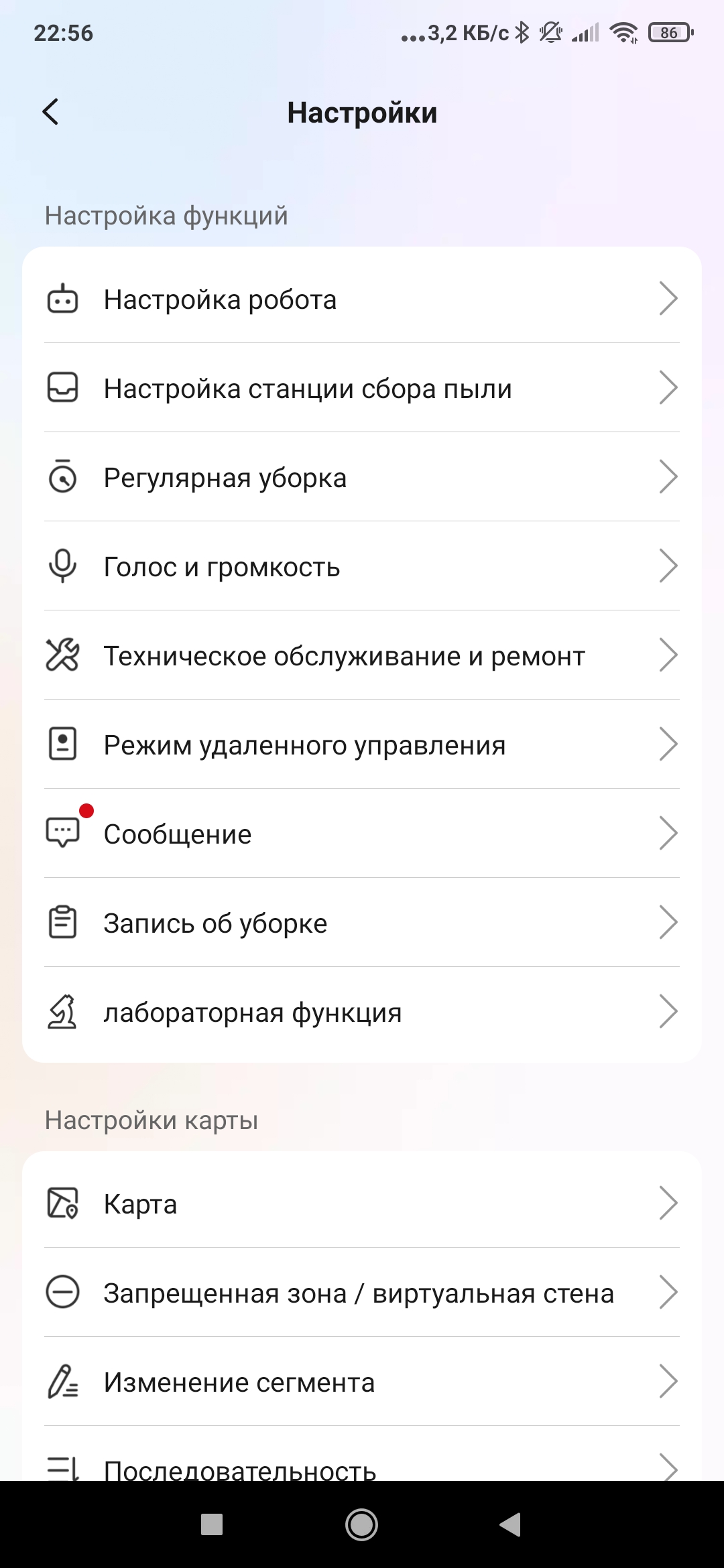Open the Карта settings
This screenshot has height=1568, width=724.
[x=362, y=1203]
